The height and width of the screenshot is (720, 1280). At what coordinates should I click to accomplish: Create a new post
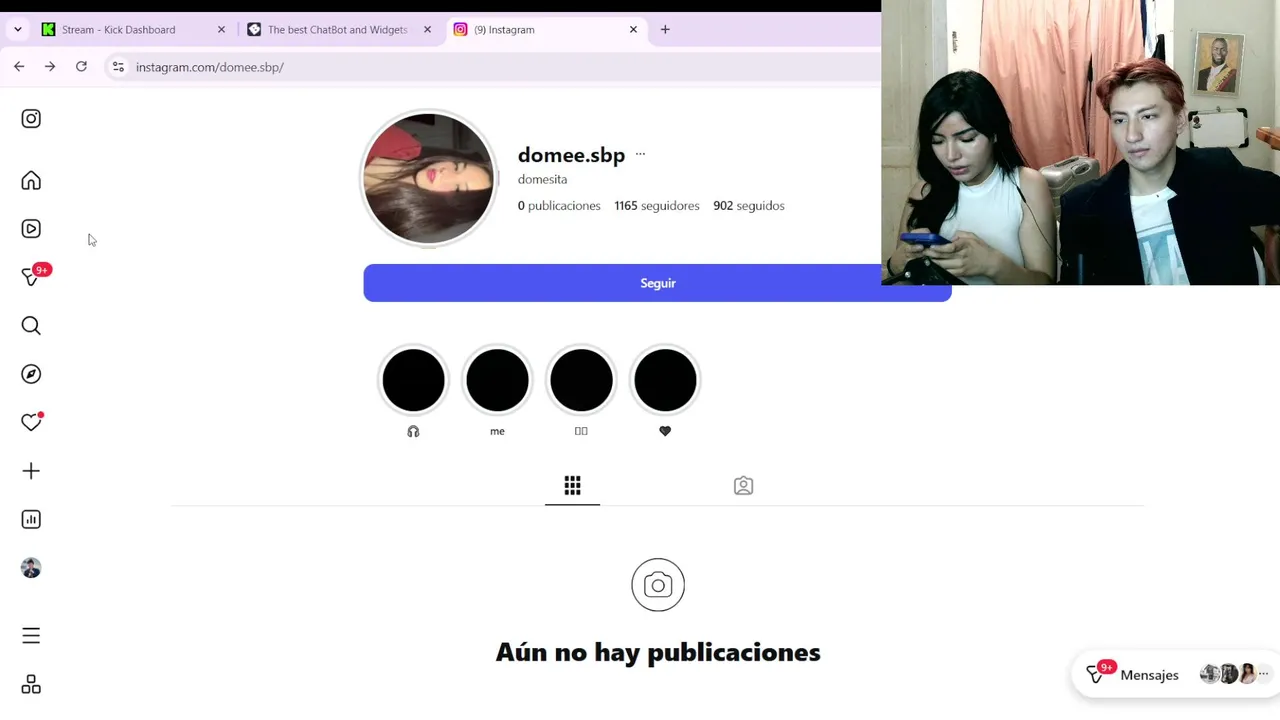click(x=31, y=471)
